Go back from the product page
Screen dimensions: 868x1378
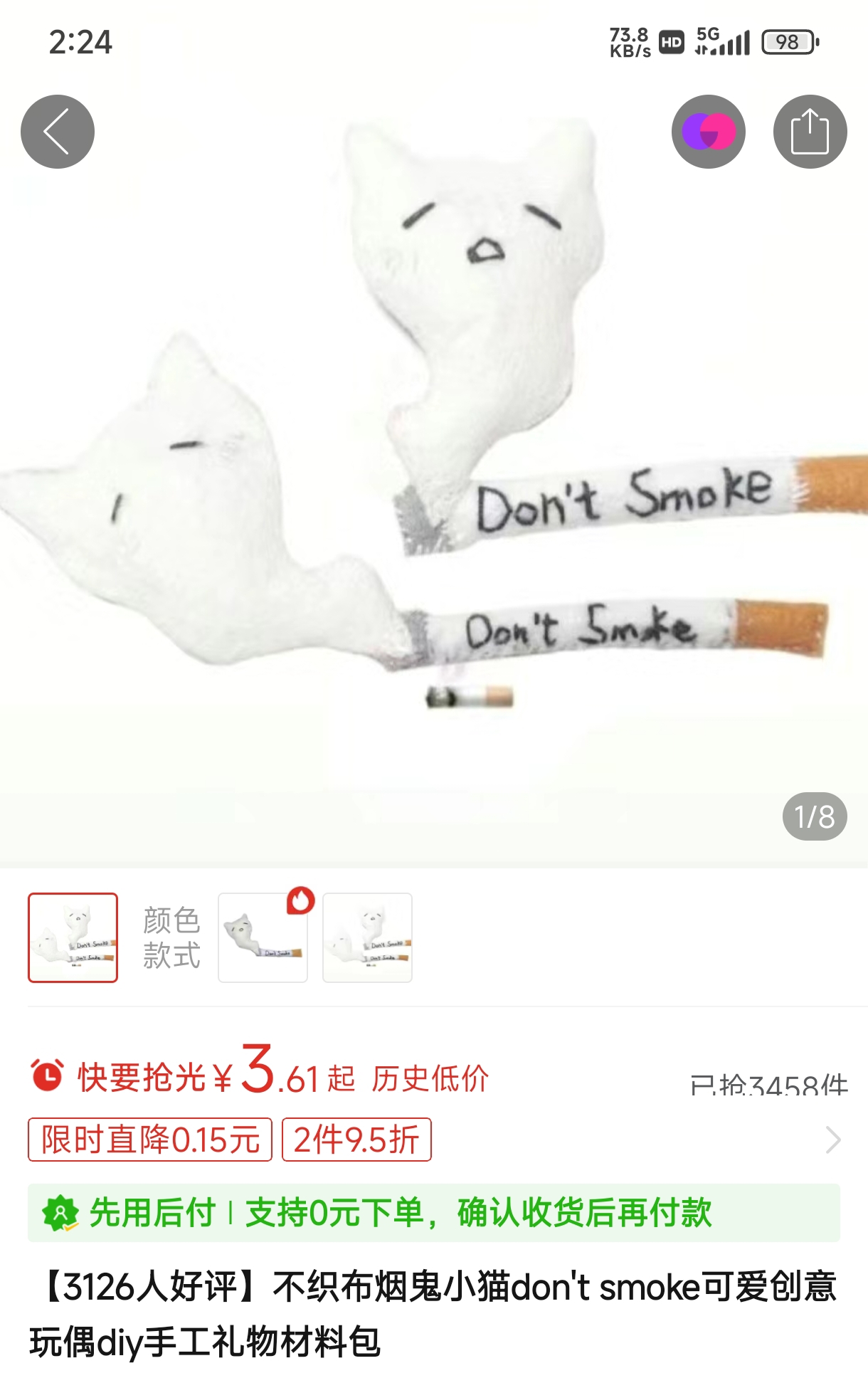coord(58,132)
